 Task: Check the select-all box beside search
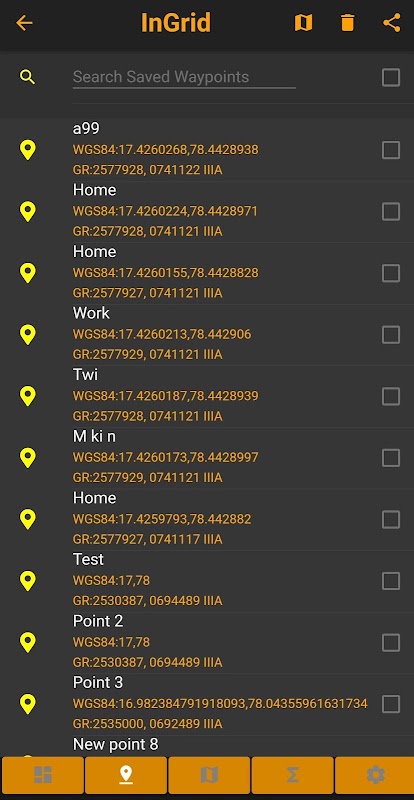[x=391, y=78]
